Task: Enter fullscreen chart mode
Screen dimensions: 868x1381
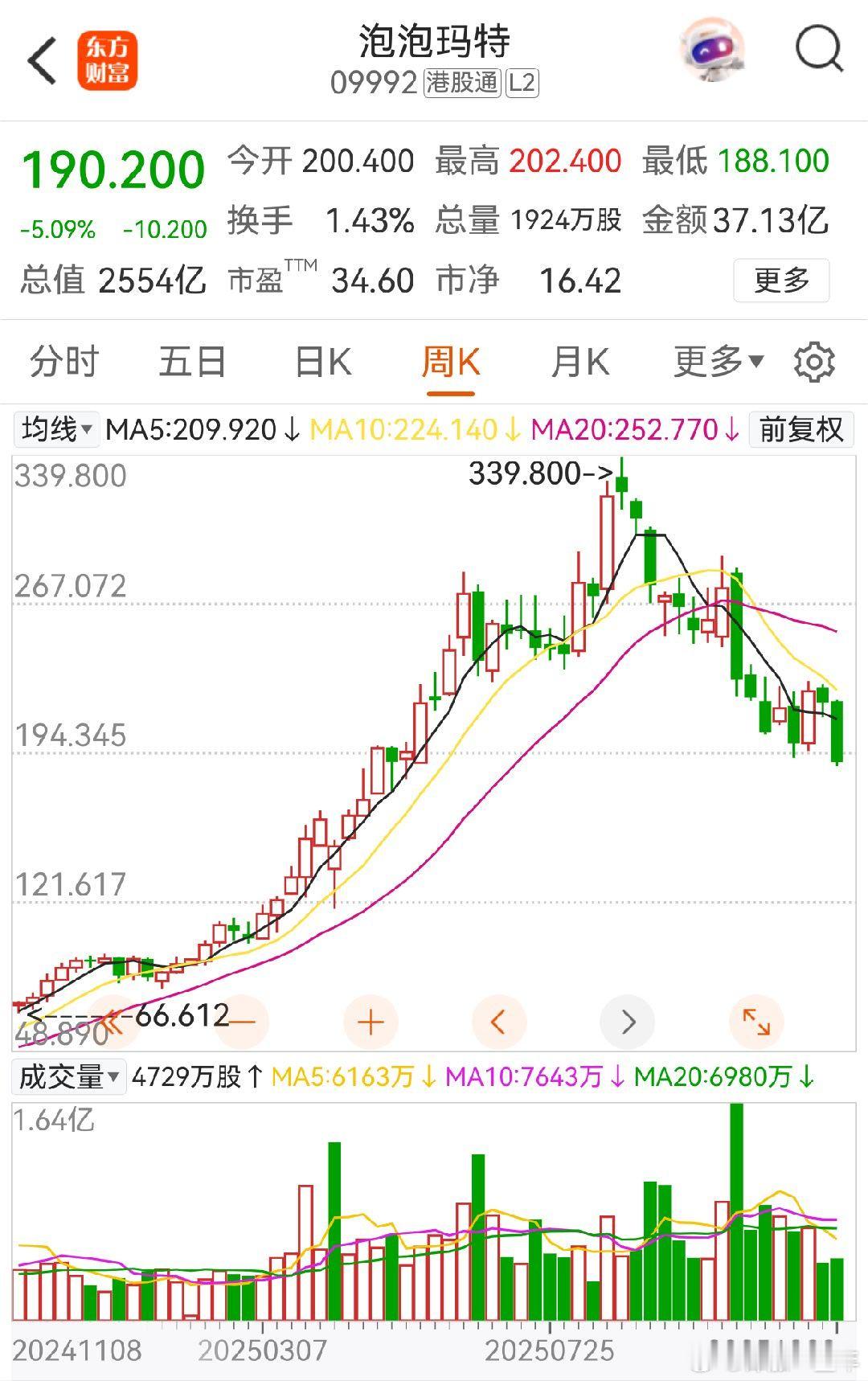Action: click(x=755, y=1021)
